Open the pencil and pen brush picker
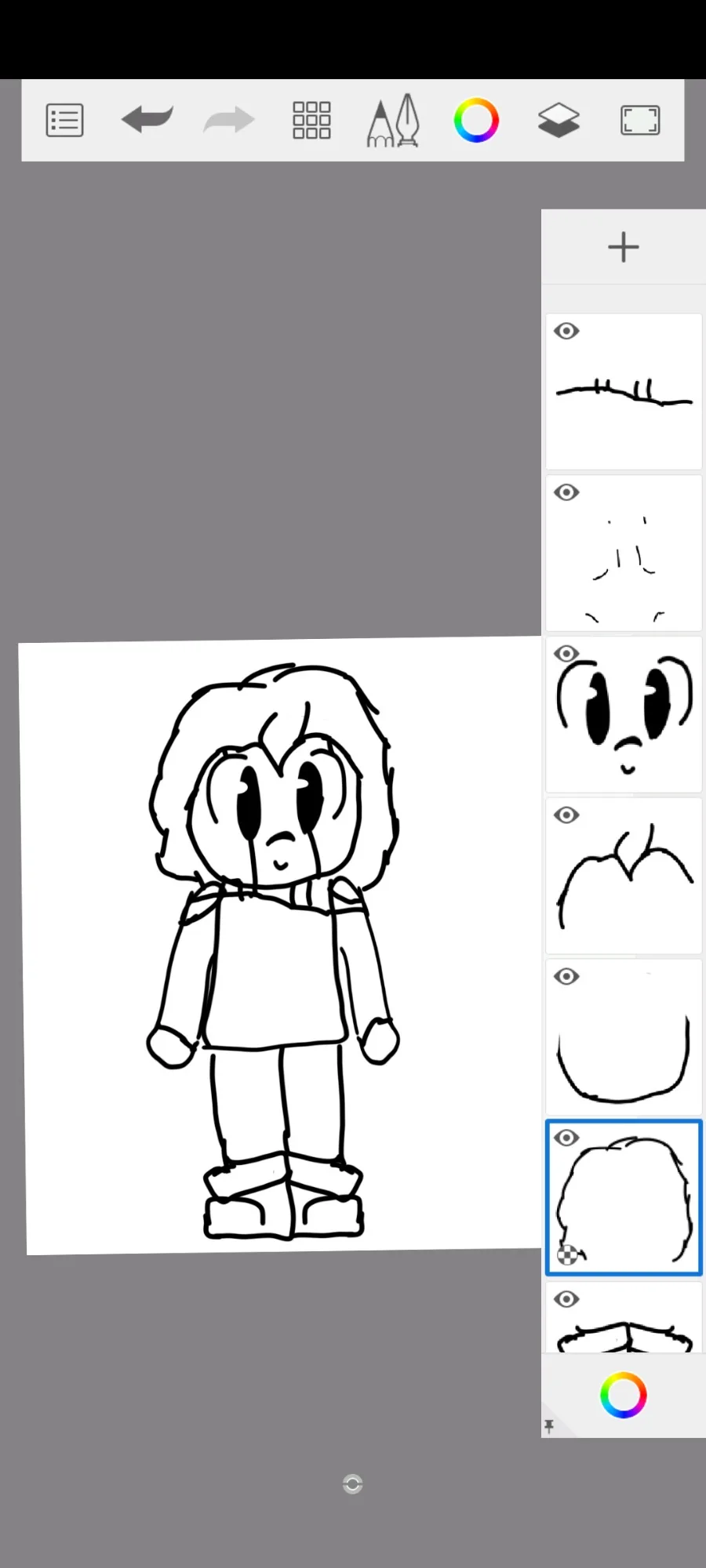This screenshot has height=1568, width=706. coord(394,121)
